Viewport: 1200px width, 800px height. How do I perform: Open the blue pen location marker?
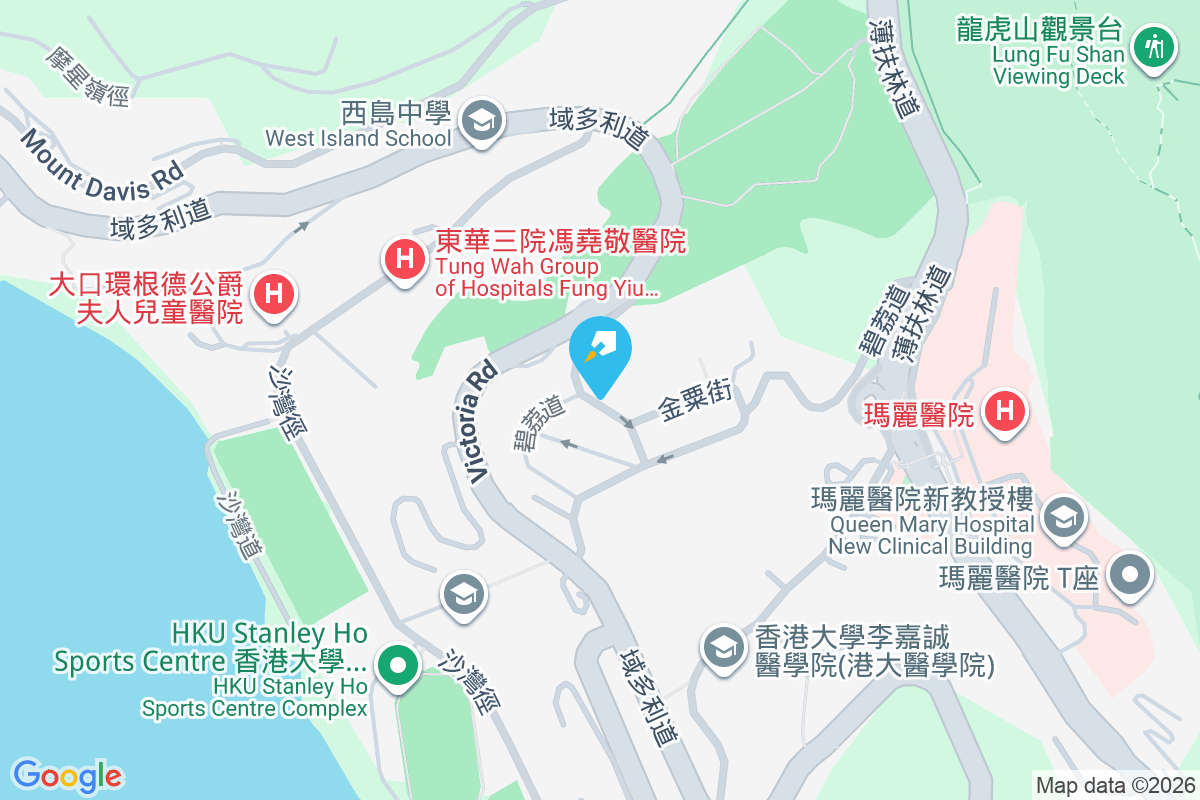(x=601, y=350)
